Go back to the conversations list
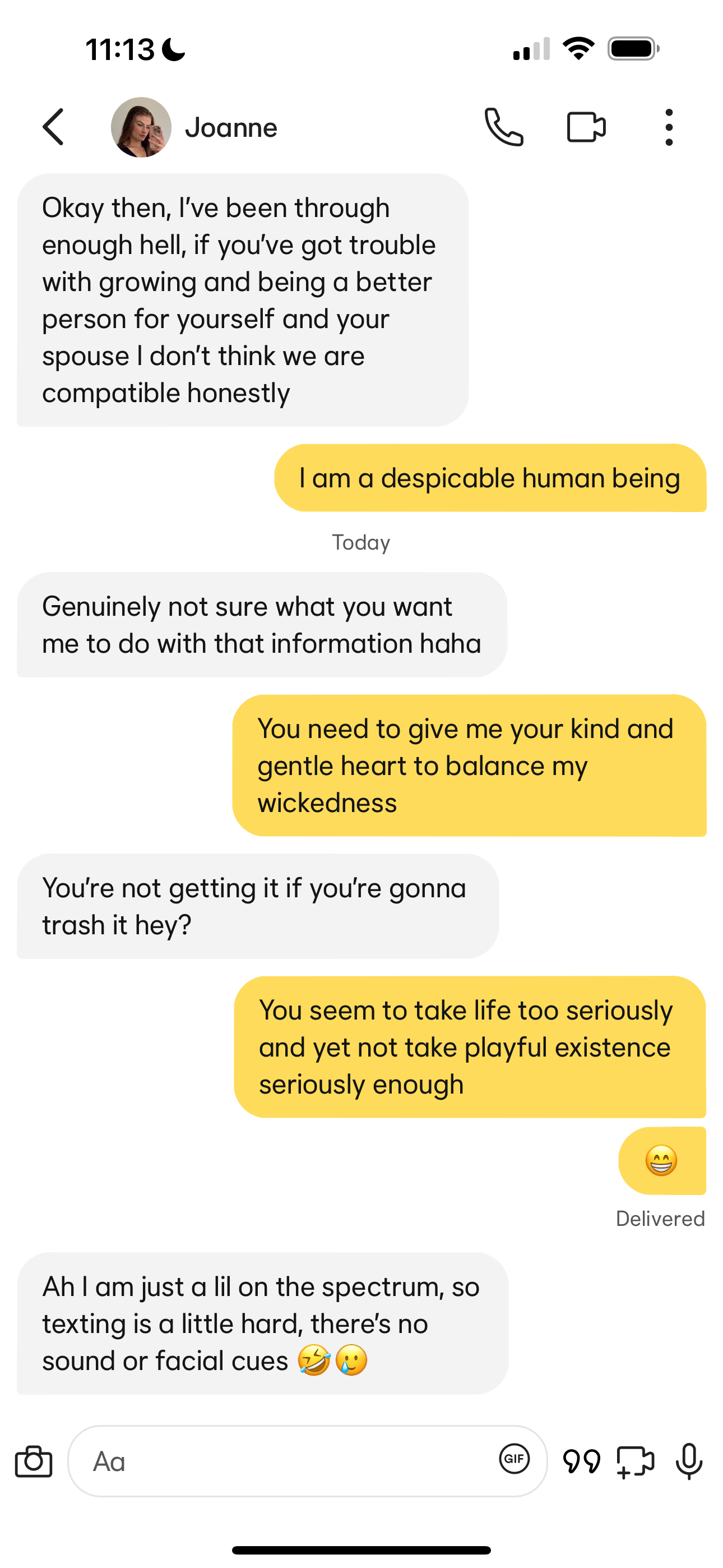723x1568 pixels. tap(54, 127)
